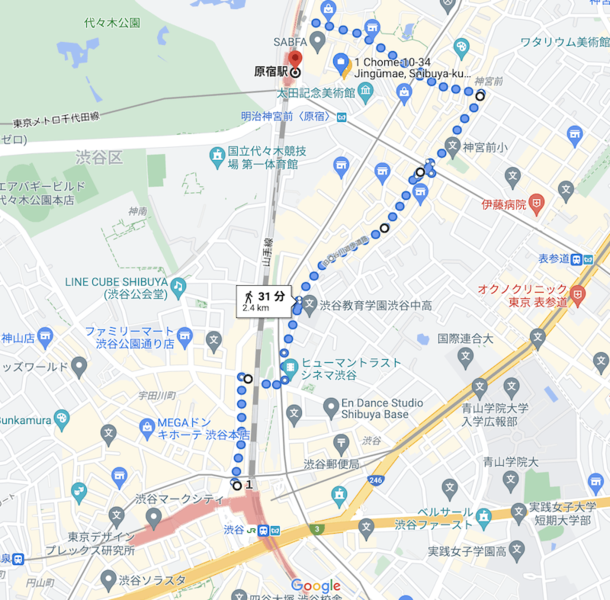610x600 pixels.
Task: Select the 渋谷ソラスタ marker
Action: (x=108, y=579)
